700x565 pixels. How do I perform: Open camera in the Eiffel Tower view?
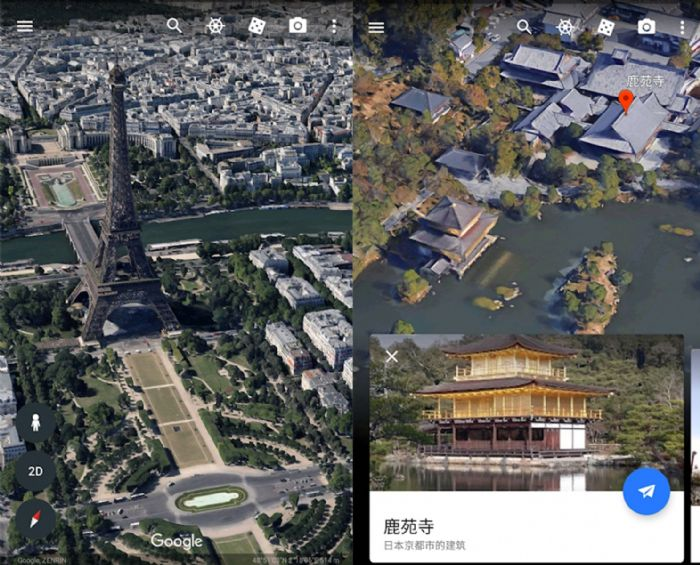click(298, 26)
